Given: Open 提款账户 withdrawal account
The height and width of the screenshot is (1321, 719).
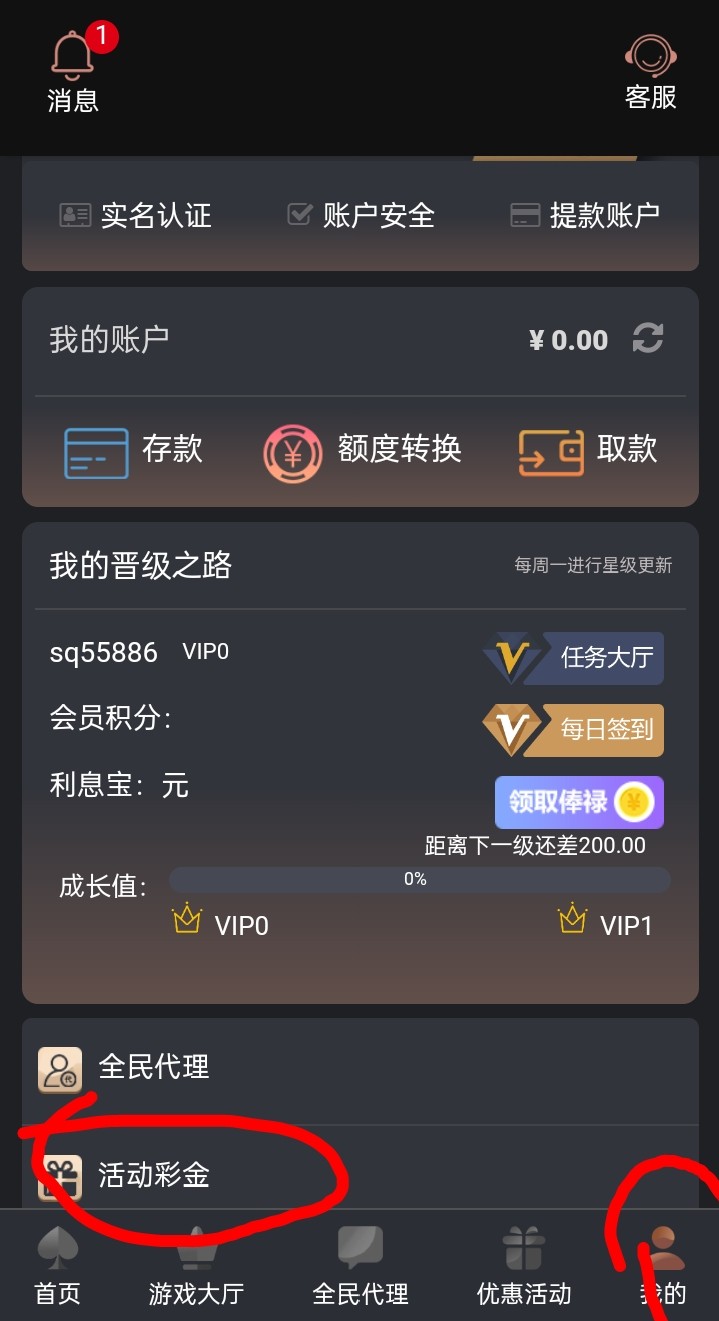Looking at the screenshot, I should (585, 215).
